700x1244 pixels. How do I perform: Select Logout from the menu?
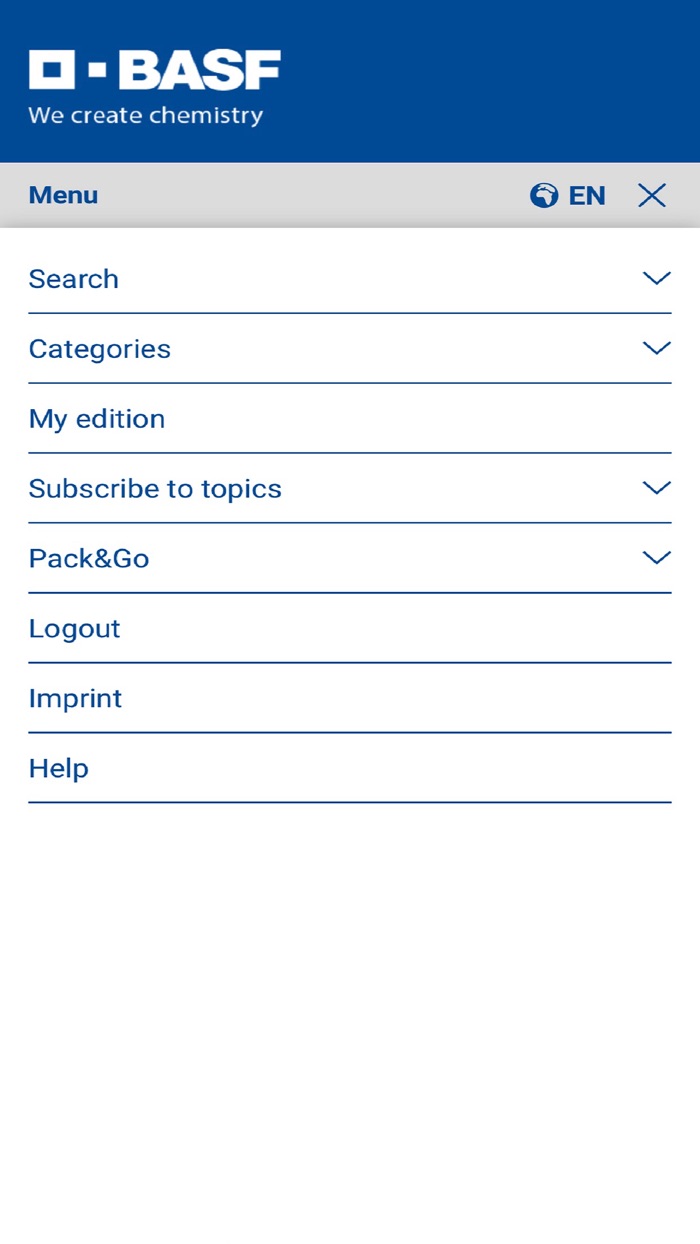pos(75,629)
